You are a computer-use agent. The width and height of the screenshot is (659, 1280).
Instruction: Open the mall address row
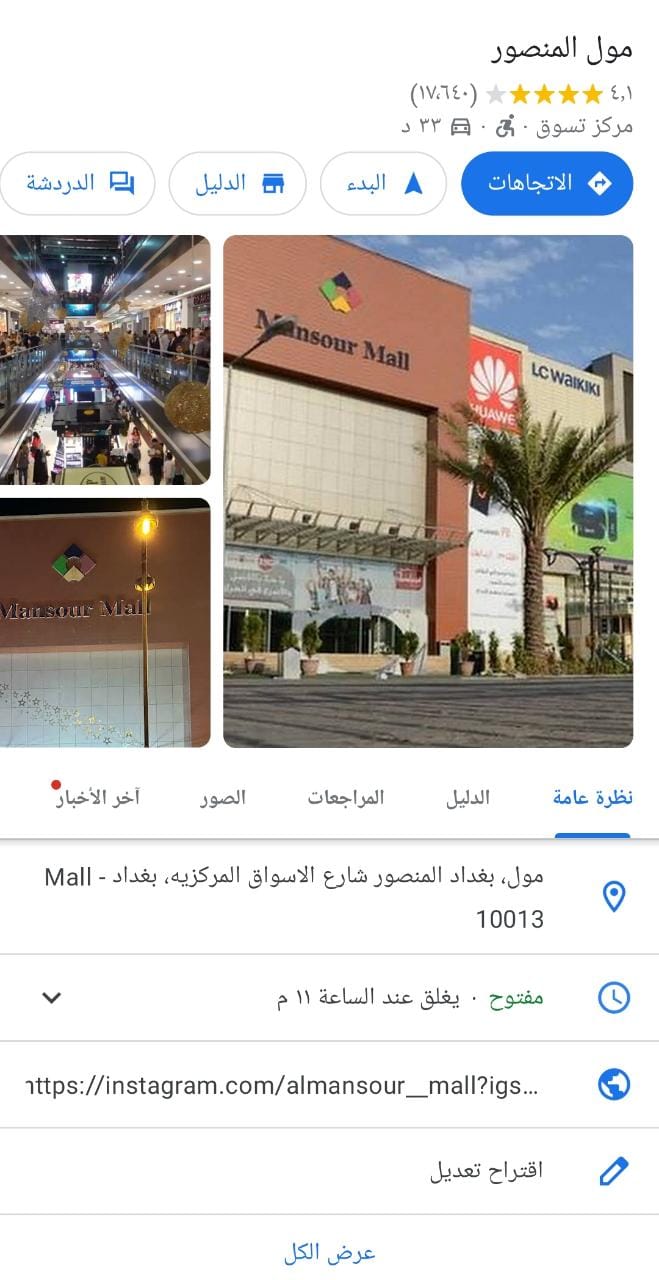pos(330,897)
